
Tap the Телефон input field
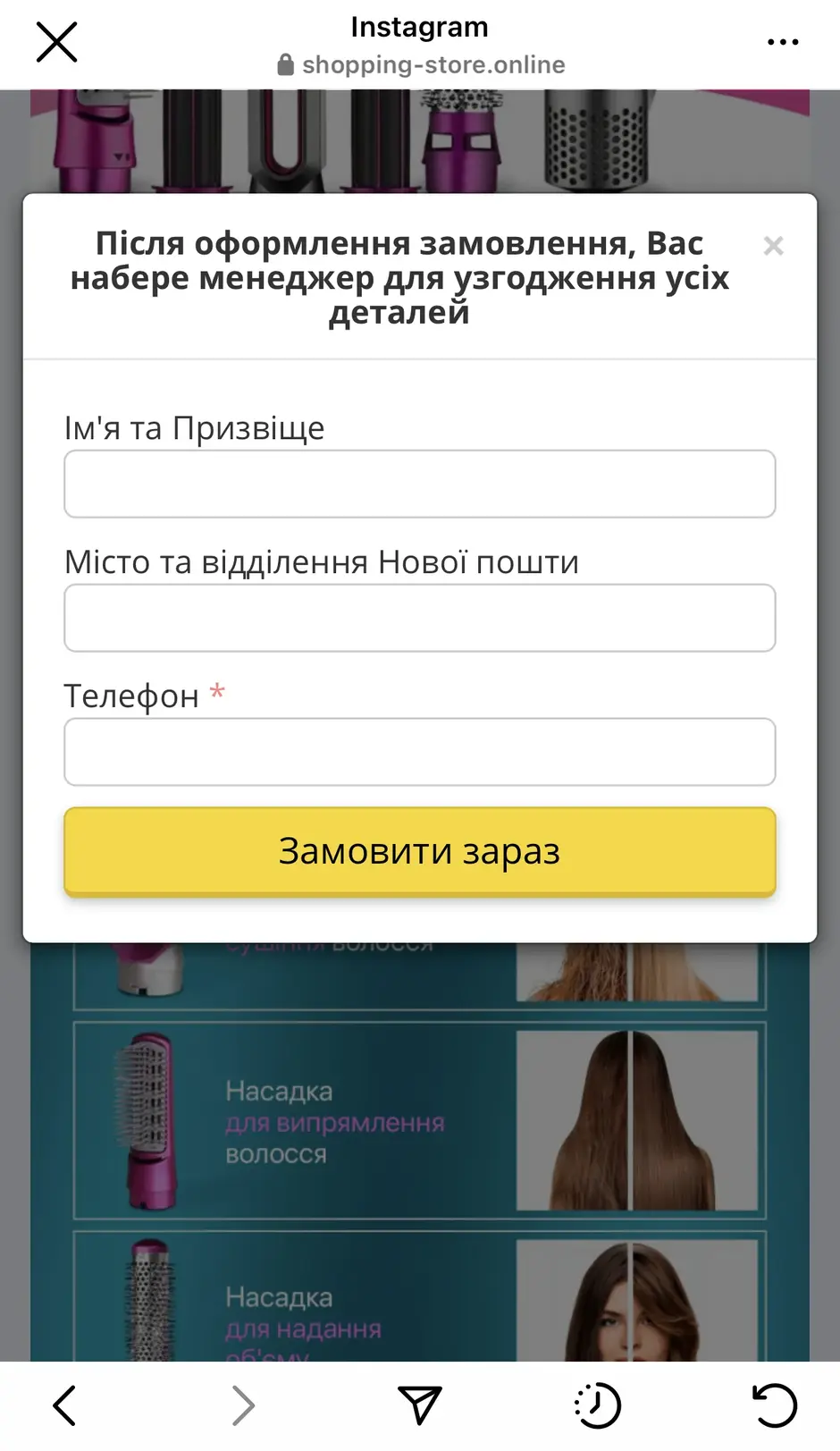pos(419,752)
